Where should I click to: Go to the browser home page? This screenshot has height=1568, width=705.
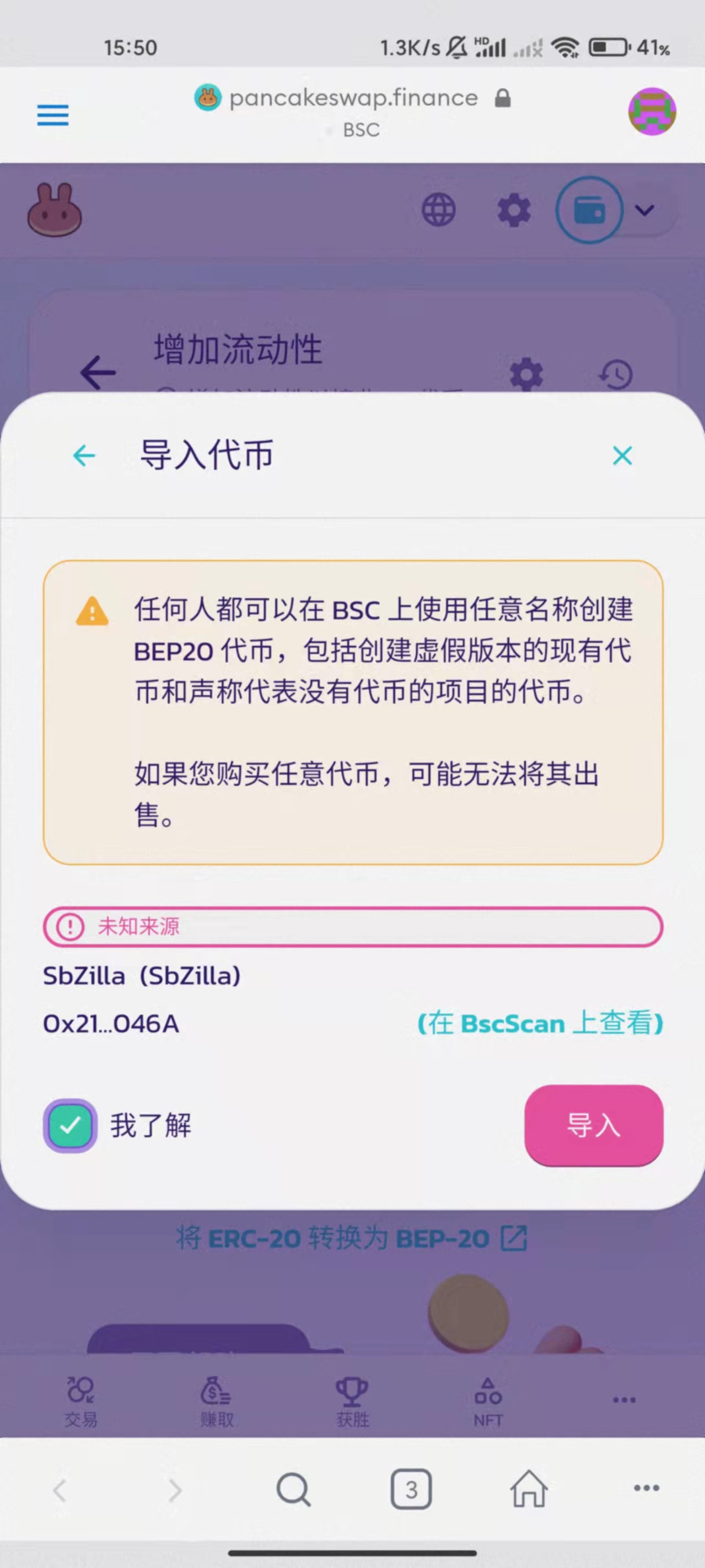[529, 1490]
